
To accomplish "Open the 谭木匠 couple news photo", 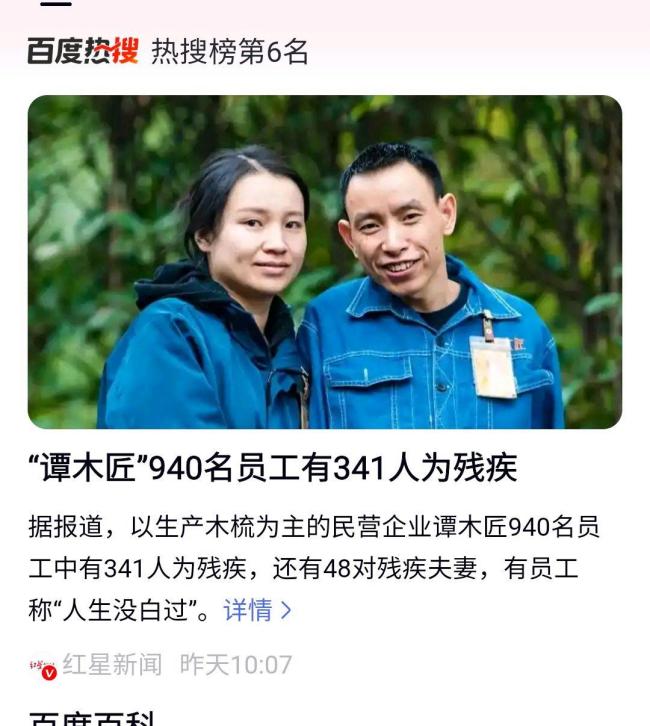I will 324,262.
